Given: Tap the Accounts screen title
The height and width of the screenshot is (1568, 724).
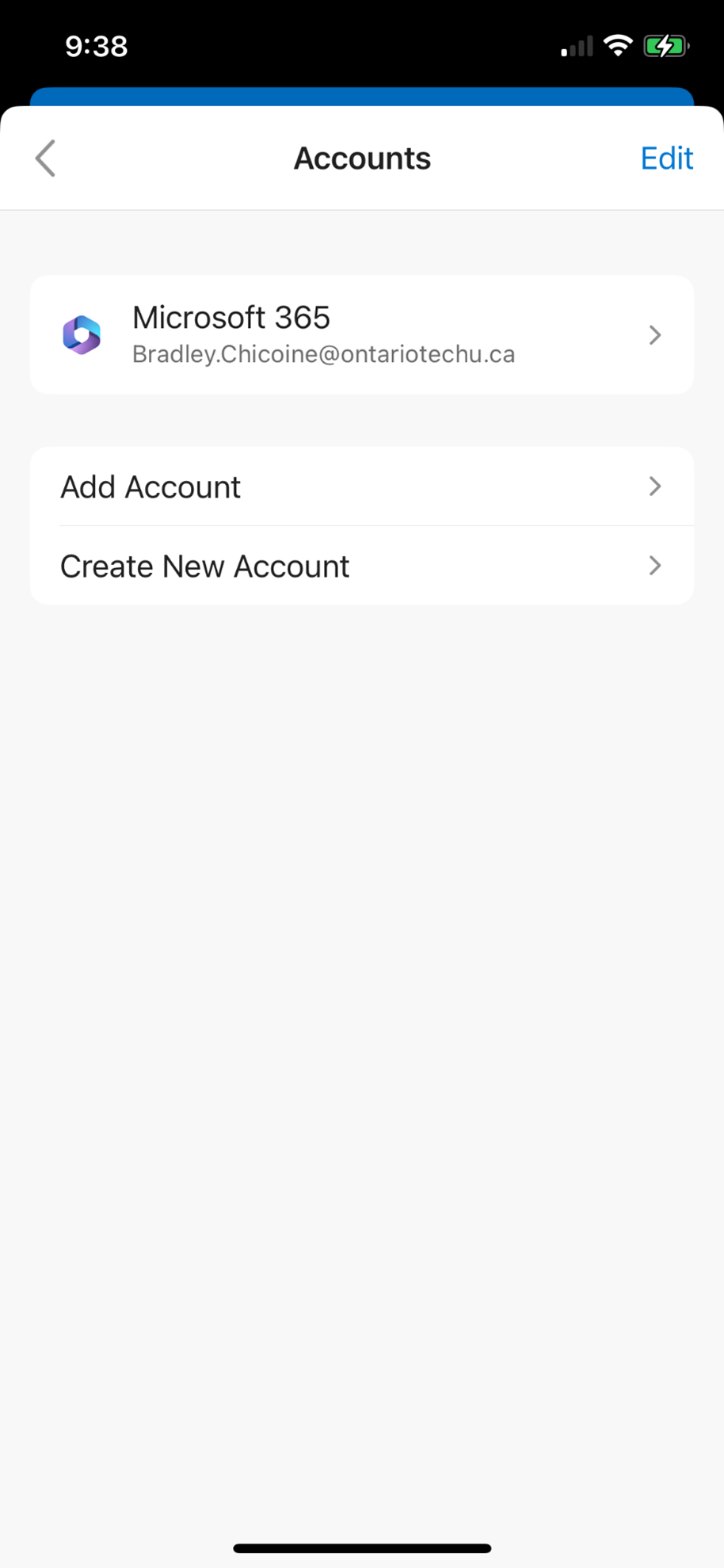Looking at the screenshot, I should (362, 158).
